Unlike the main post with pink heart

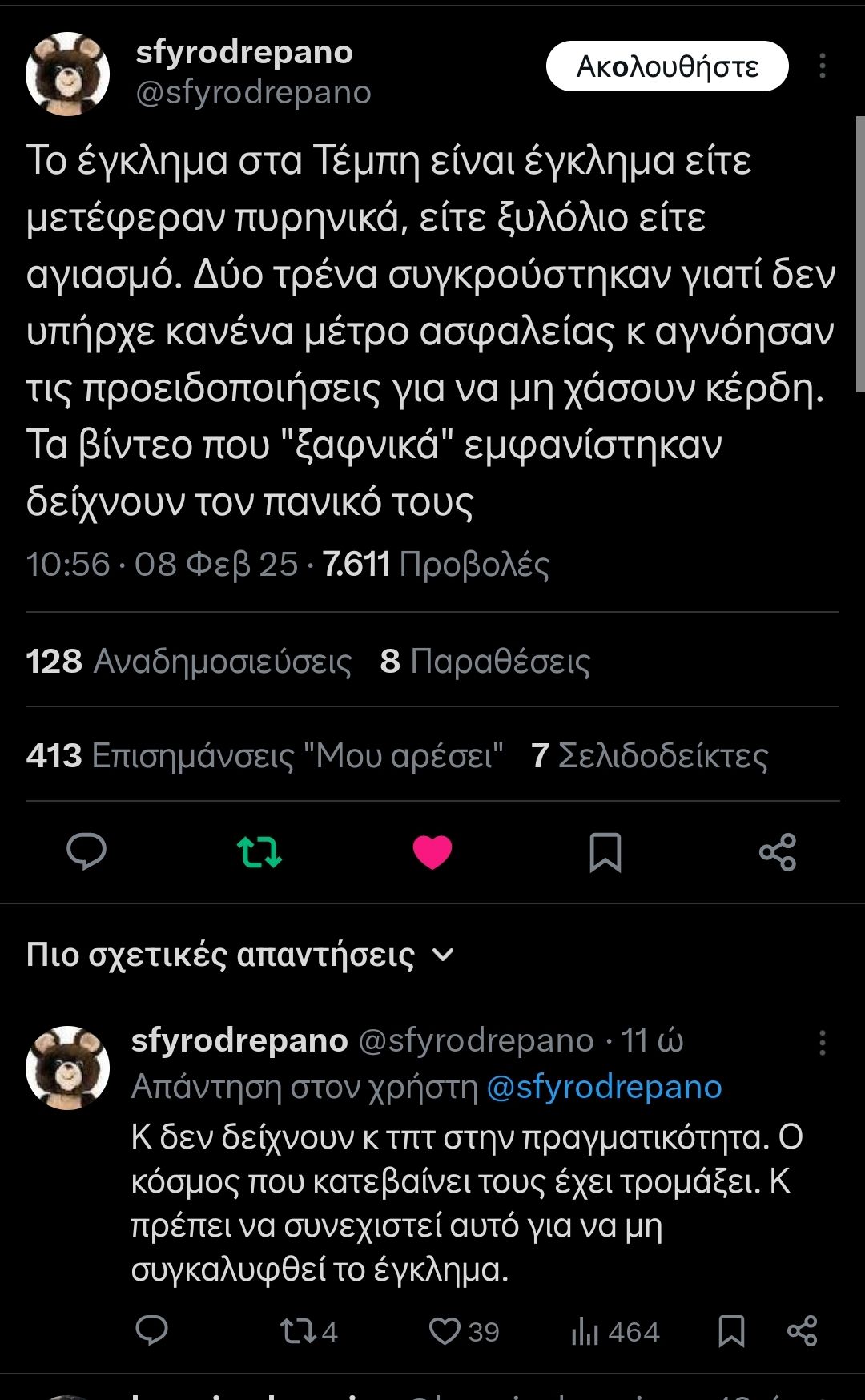(432, 851)
